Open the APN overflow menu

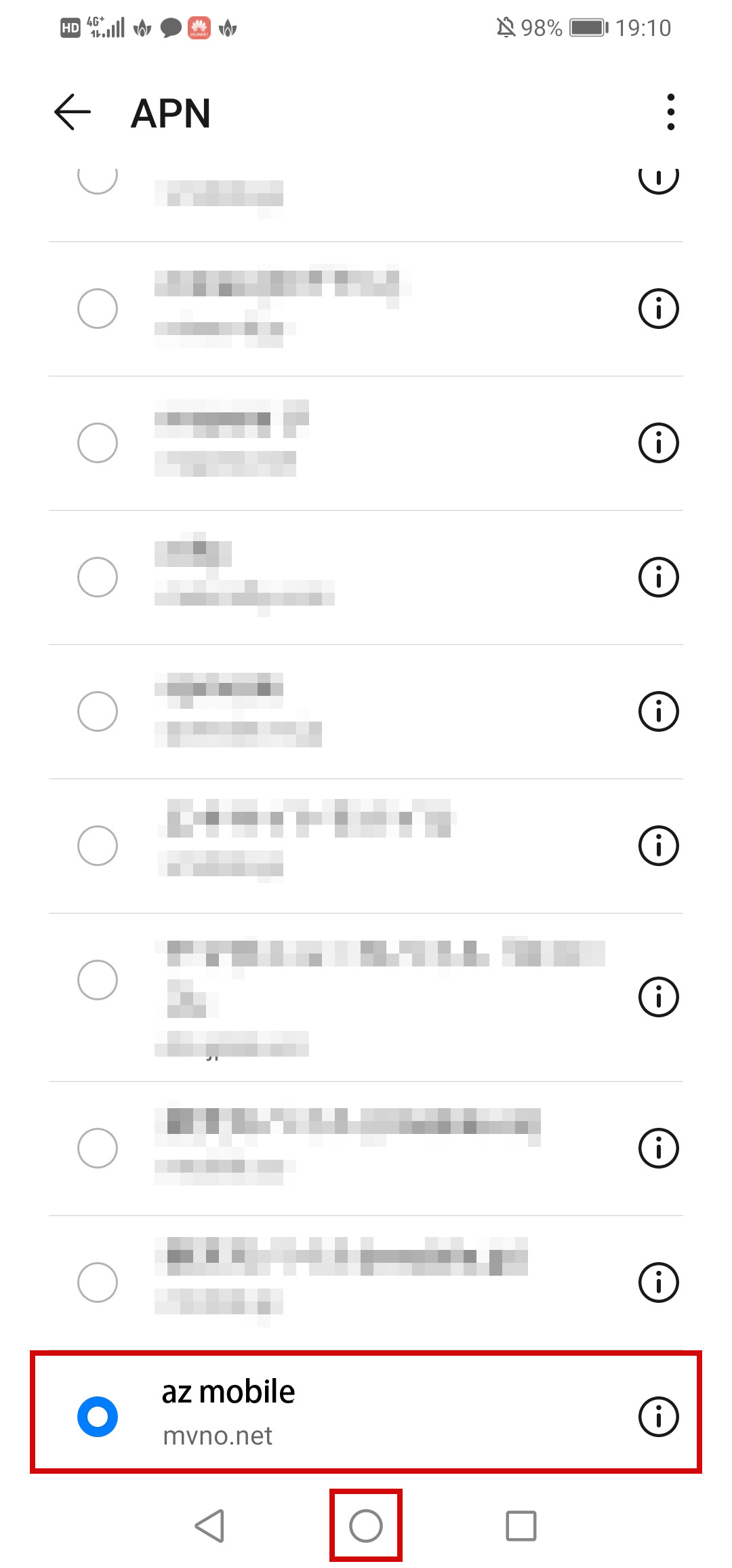[670, 112]
